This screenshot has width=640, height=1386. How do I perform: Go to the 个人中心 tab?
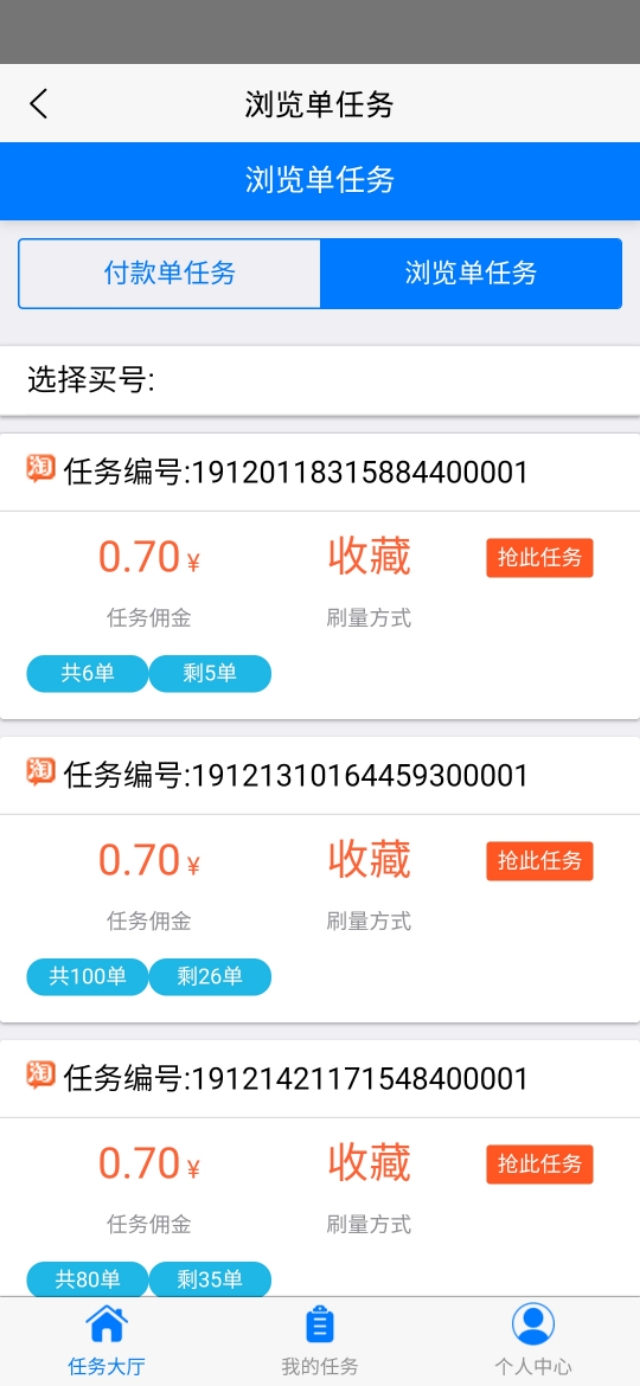pos(533,1340)
